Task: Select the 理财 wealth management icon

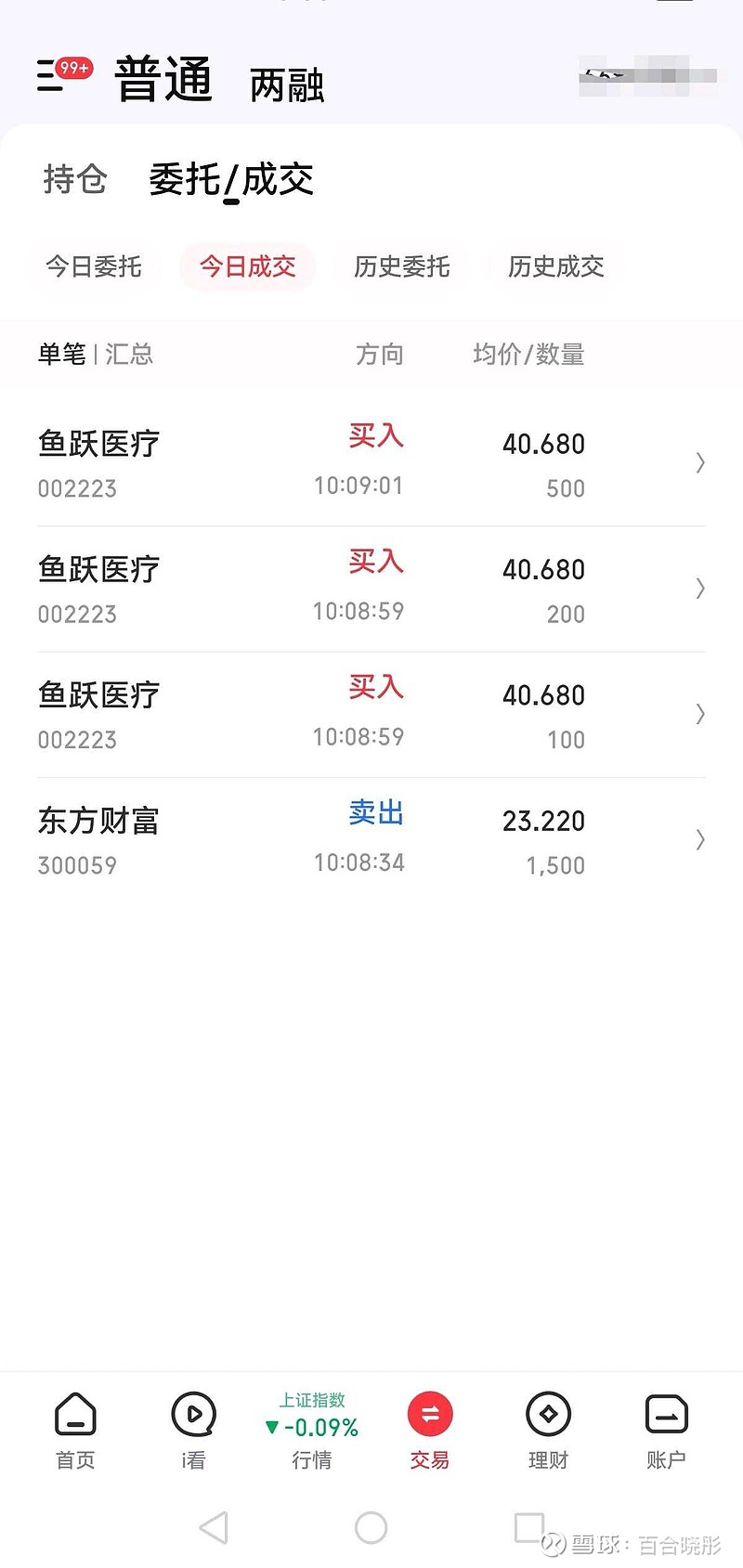Action: (x=547, y=1430)
